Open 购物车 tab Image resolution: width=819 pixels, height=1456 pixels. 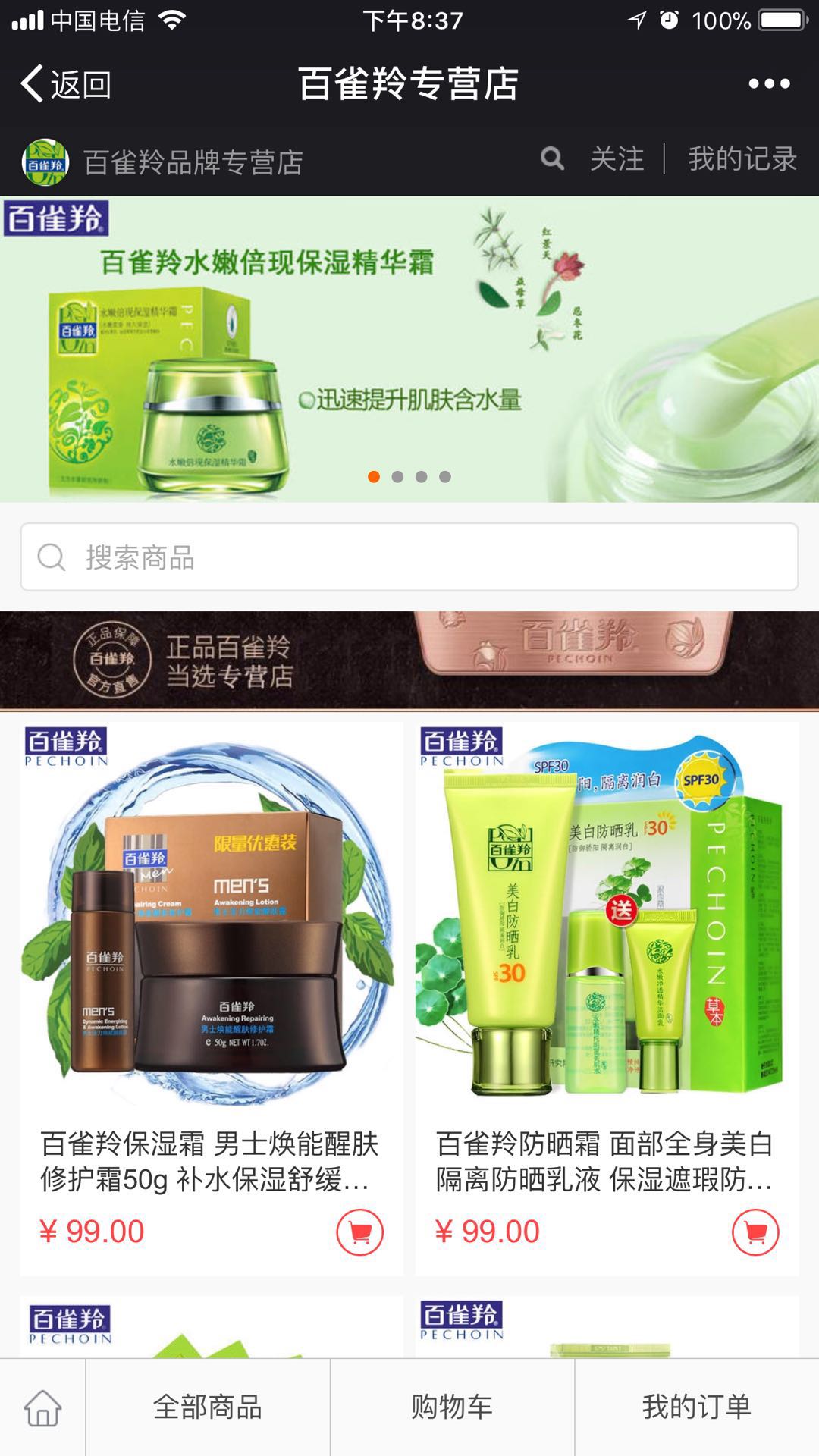[452, 1407]
